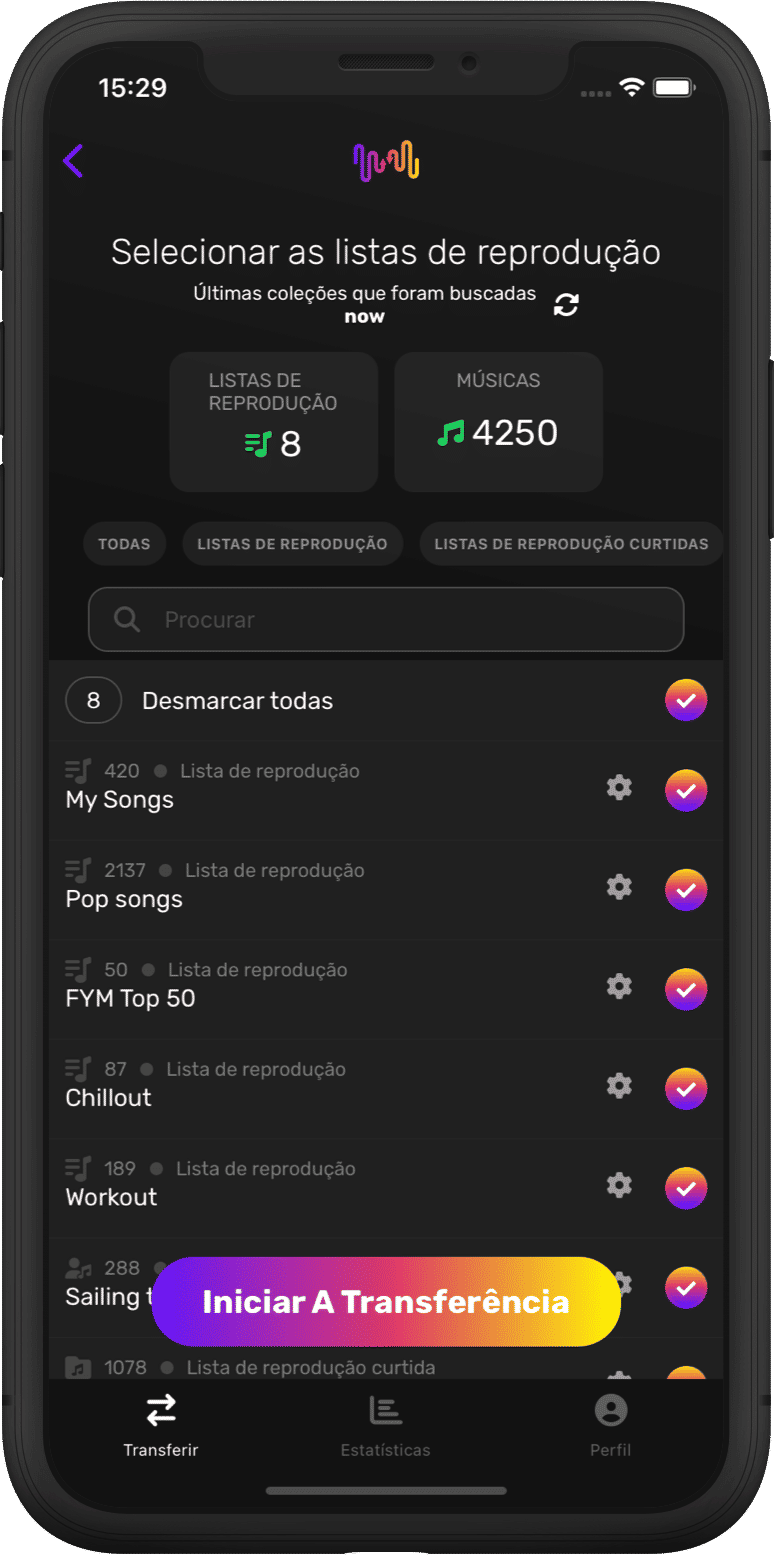774x1560 pixels.
Task: Tap the gear icon next to Chillout
Action: (x=618, y=1086)
